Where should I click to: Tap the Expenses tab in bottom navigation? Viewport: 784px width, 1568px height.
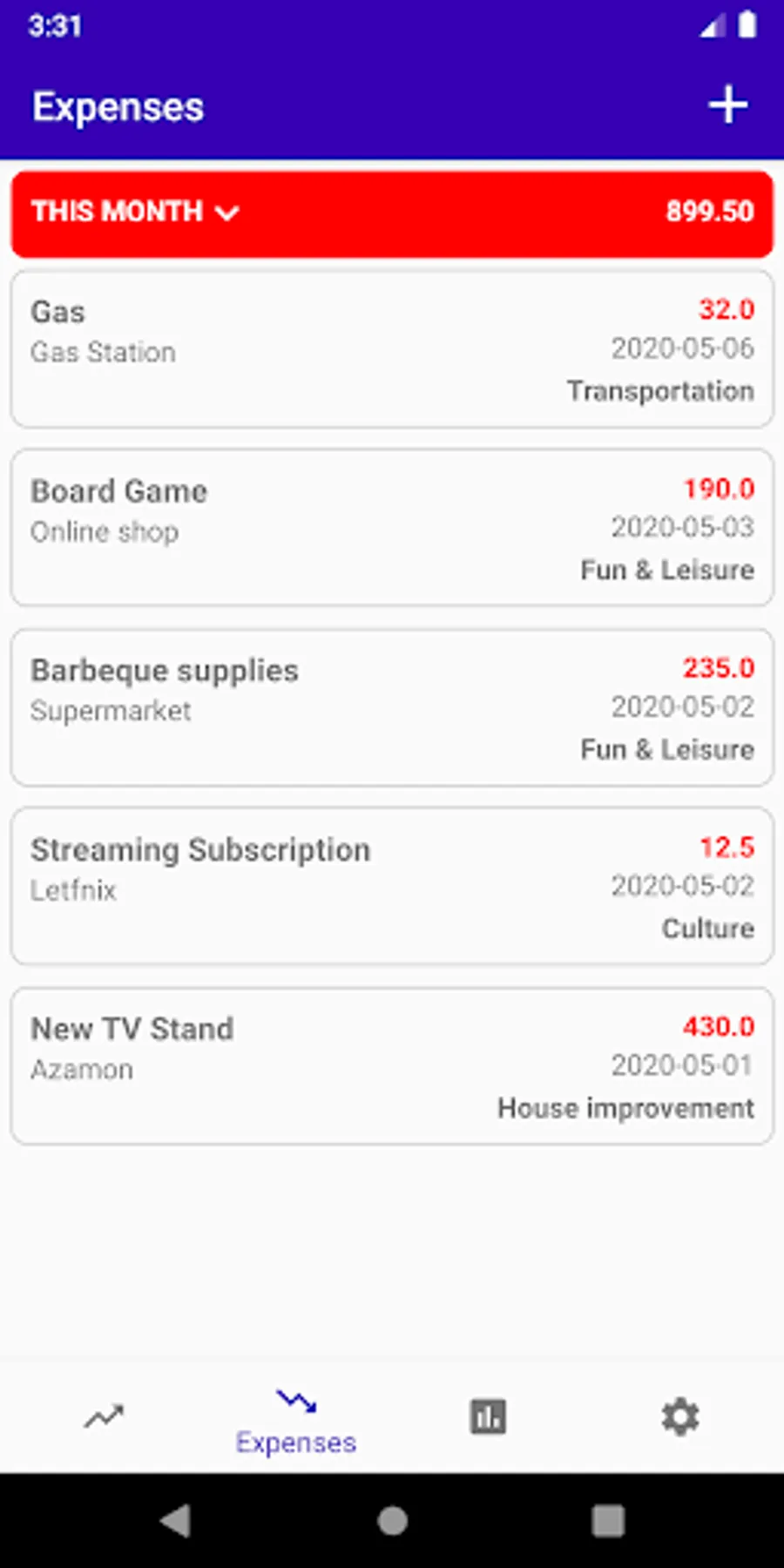click(296, 1420)
